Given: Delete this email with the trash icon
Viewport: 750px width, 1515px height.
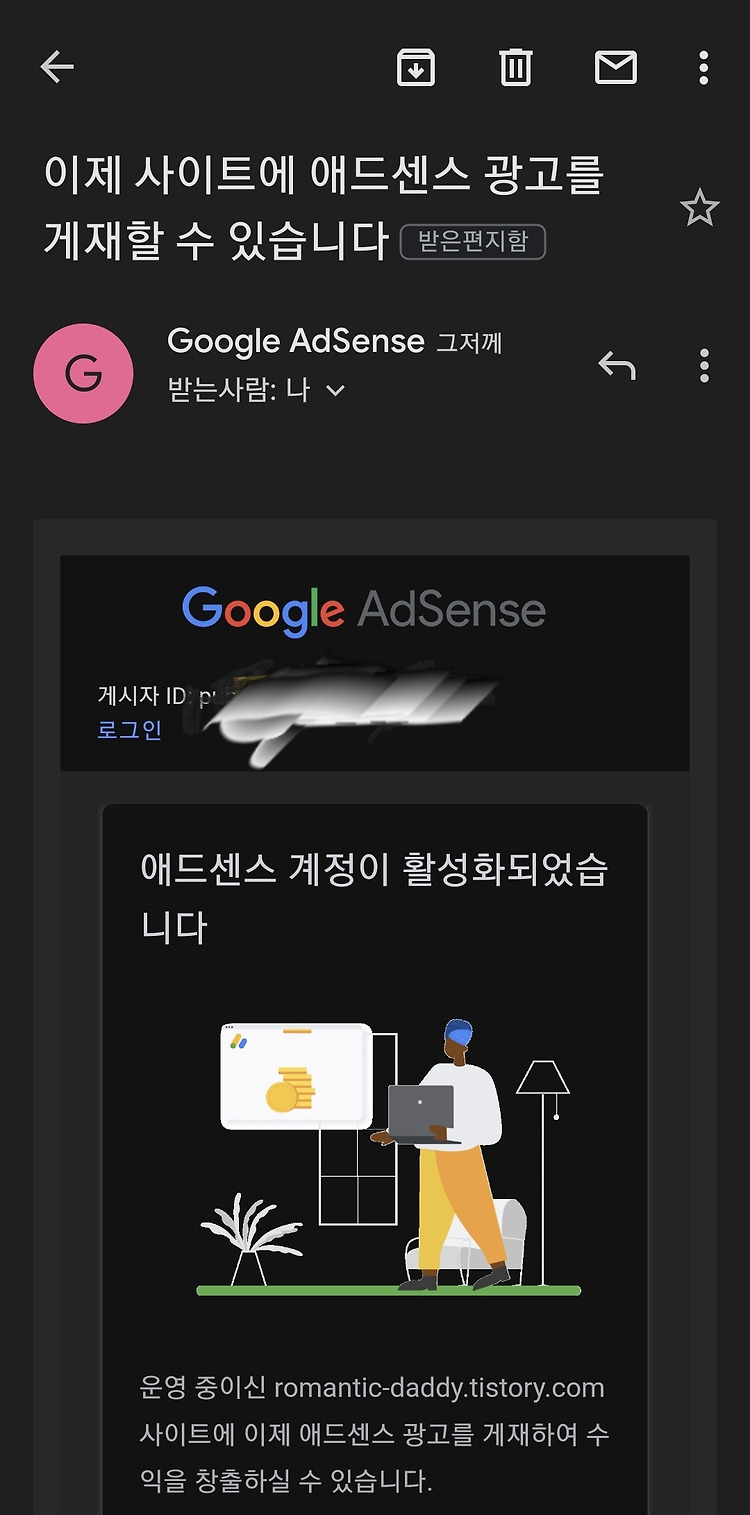Looking at the screenshot, I should point(515,67).
